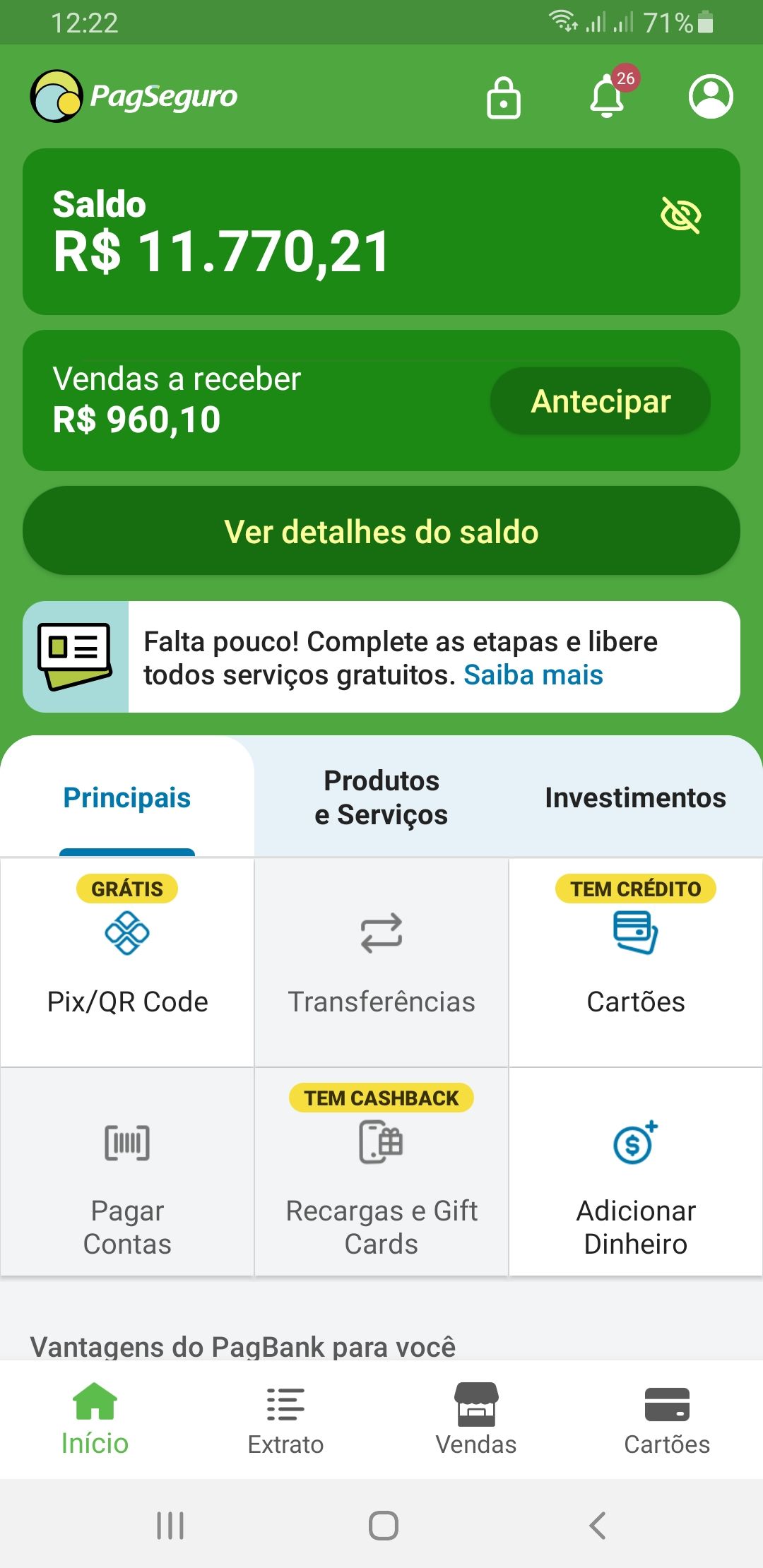This screenshot has width=763, height=1568.
Task: Open the user profile icon
Action: [710, 96]
